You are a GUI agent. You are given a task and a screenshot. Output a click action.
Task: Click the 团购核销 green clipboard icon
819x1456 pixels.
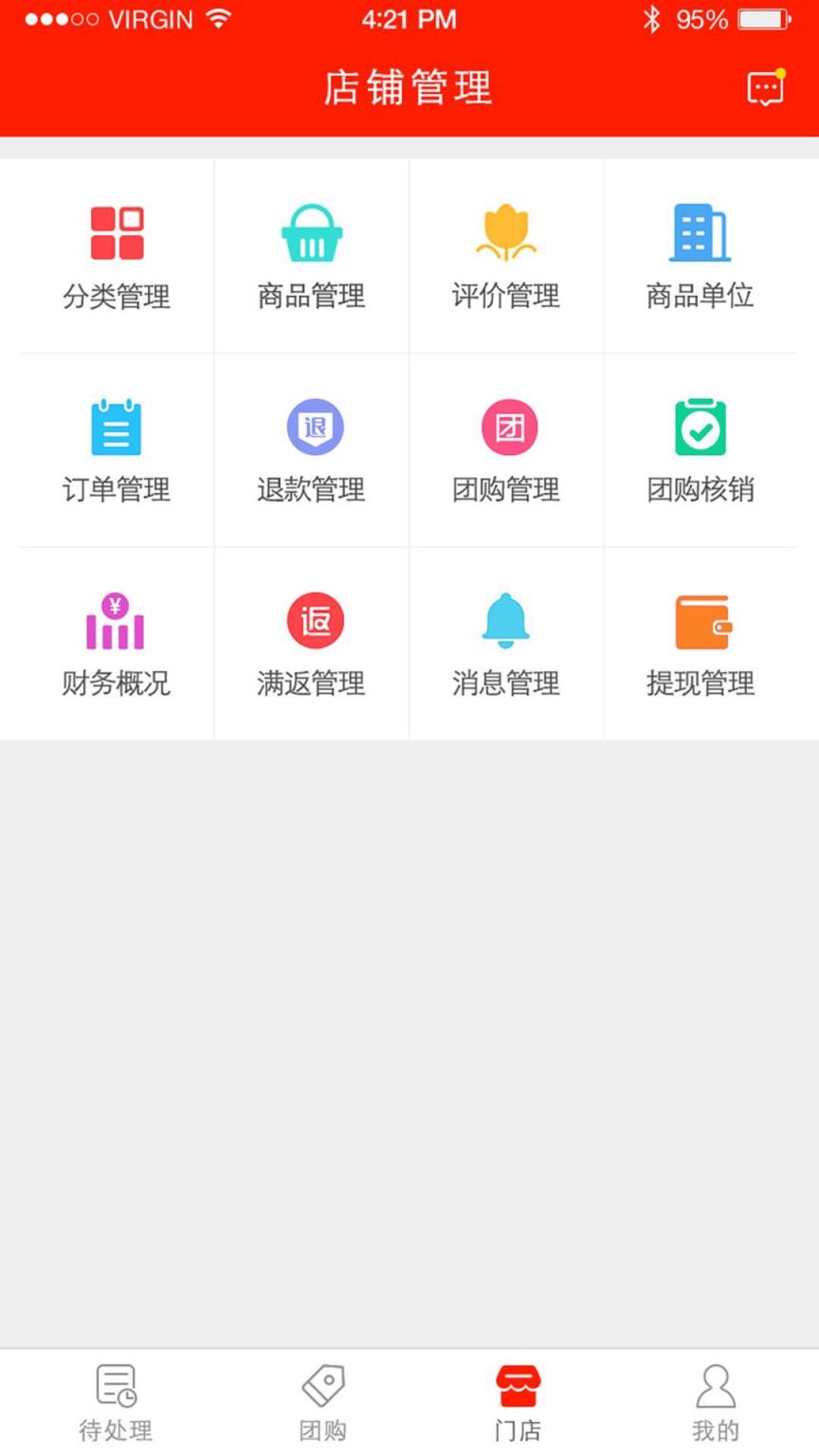701,427
